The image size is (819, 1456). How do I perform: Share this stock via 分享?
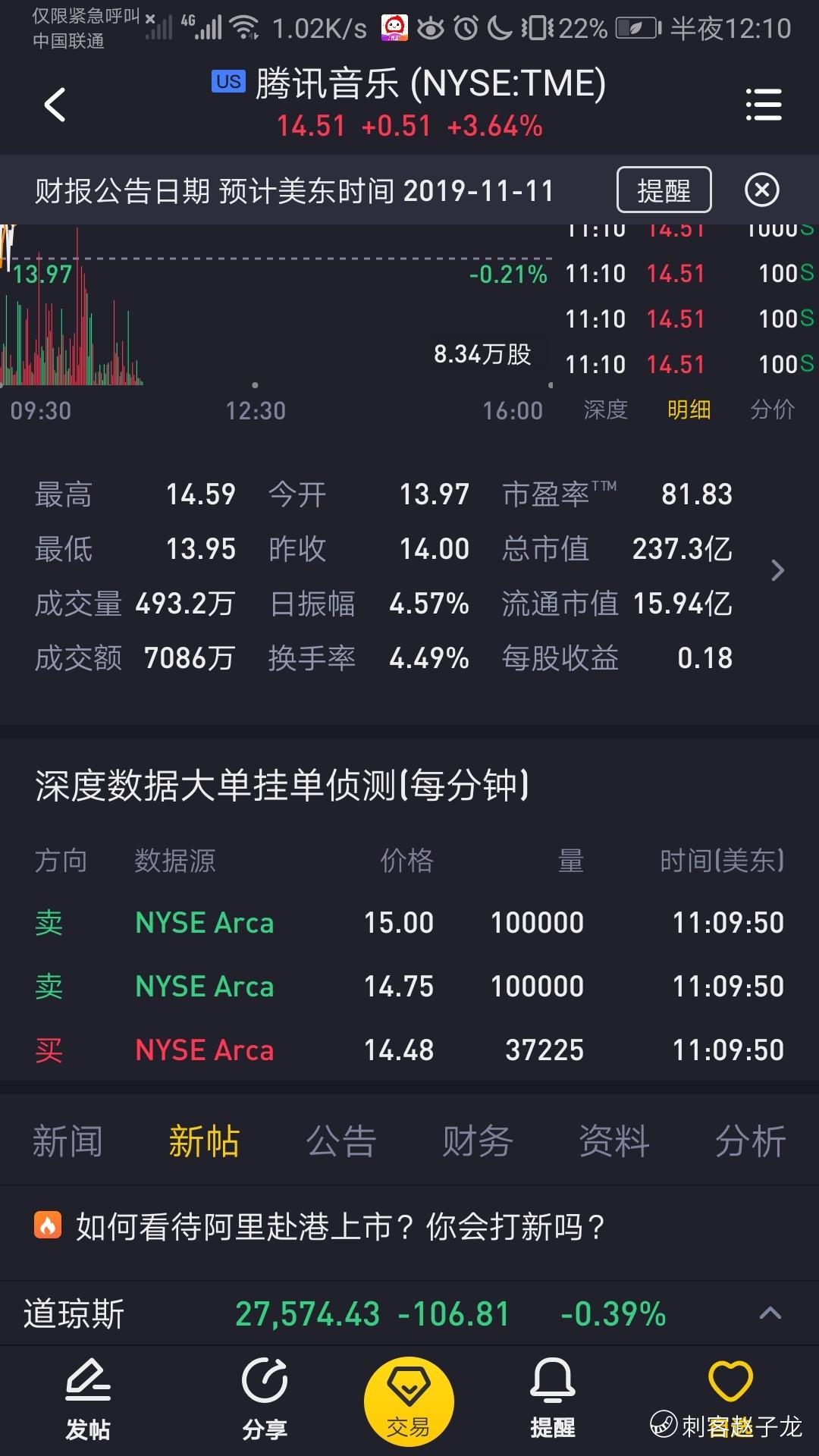[x=264, y=1400]
